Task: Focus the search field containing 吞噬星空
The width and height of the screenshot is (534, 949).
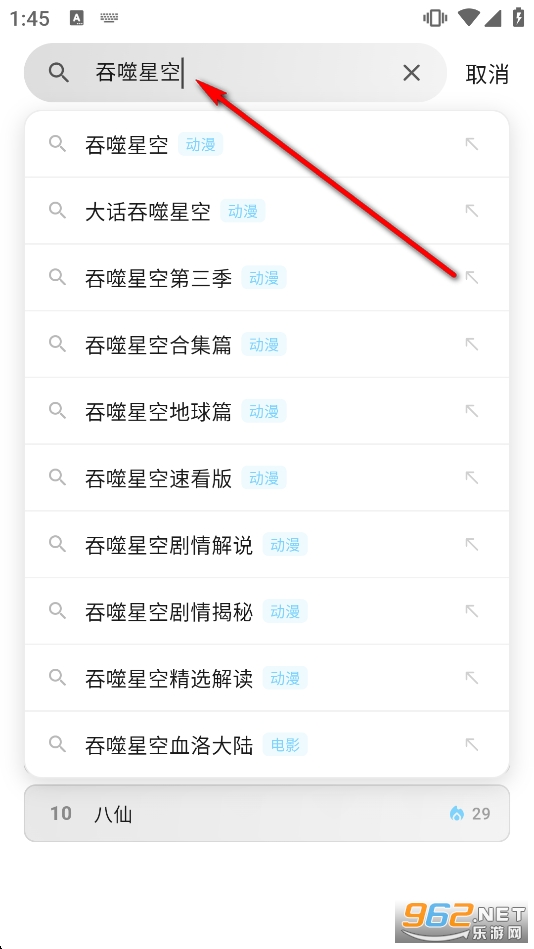Action: click(236, 73)
